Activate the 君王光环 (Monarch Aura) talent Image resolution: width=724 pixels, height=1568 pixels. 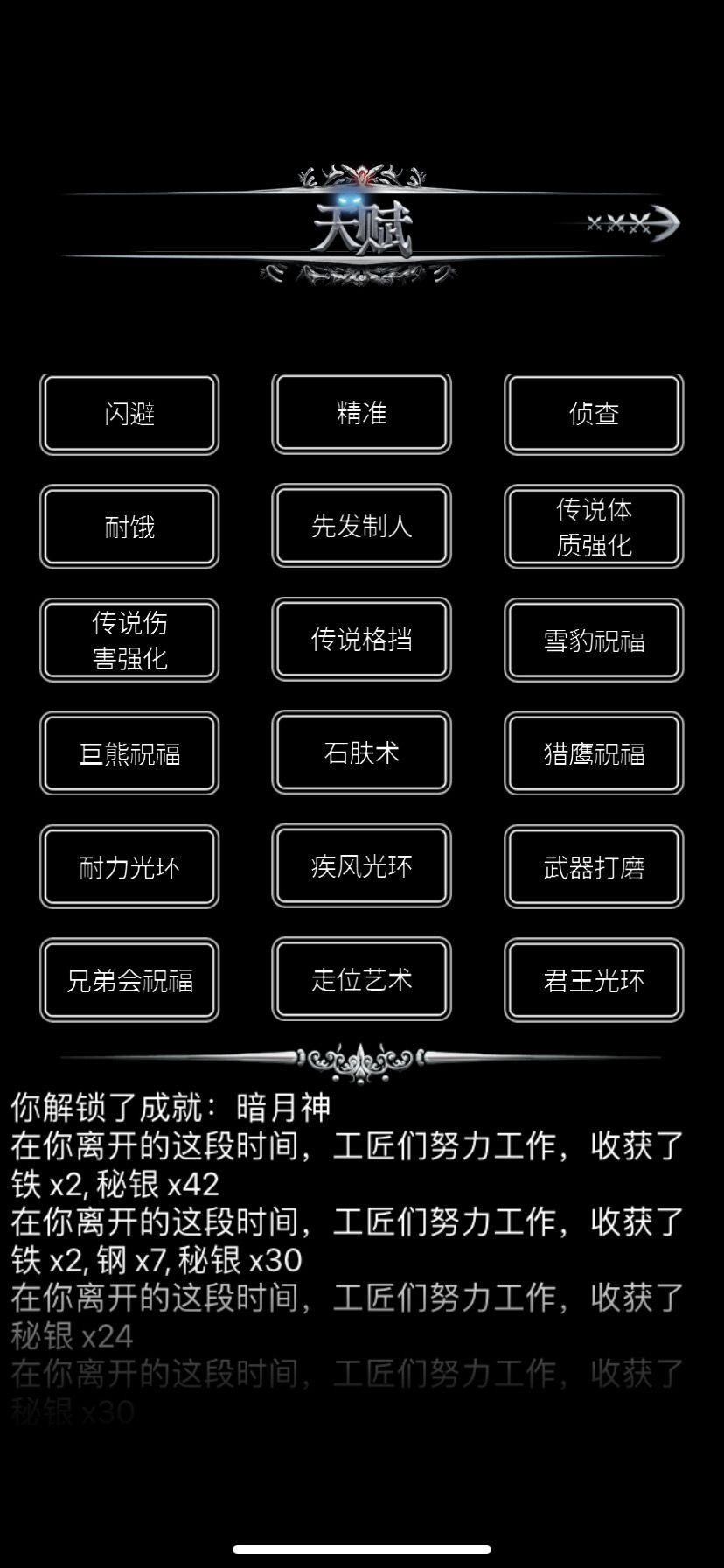(593, 979)
